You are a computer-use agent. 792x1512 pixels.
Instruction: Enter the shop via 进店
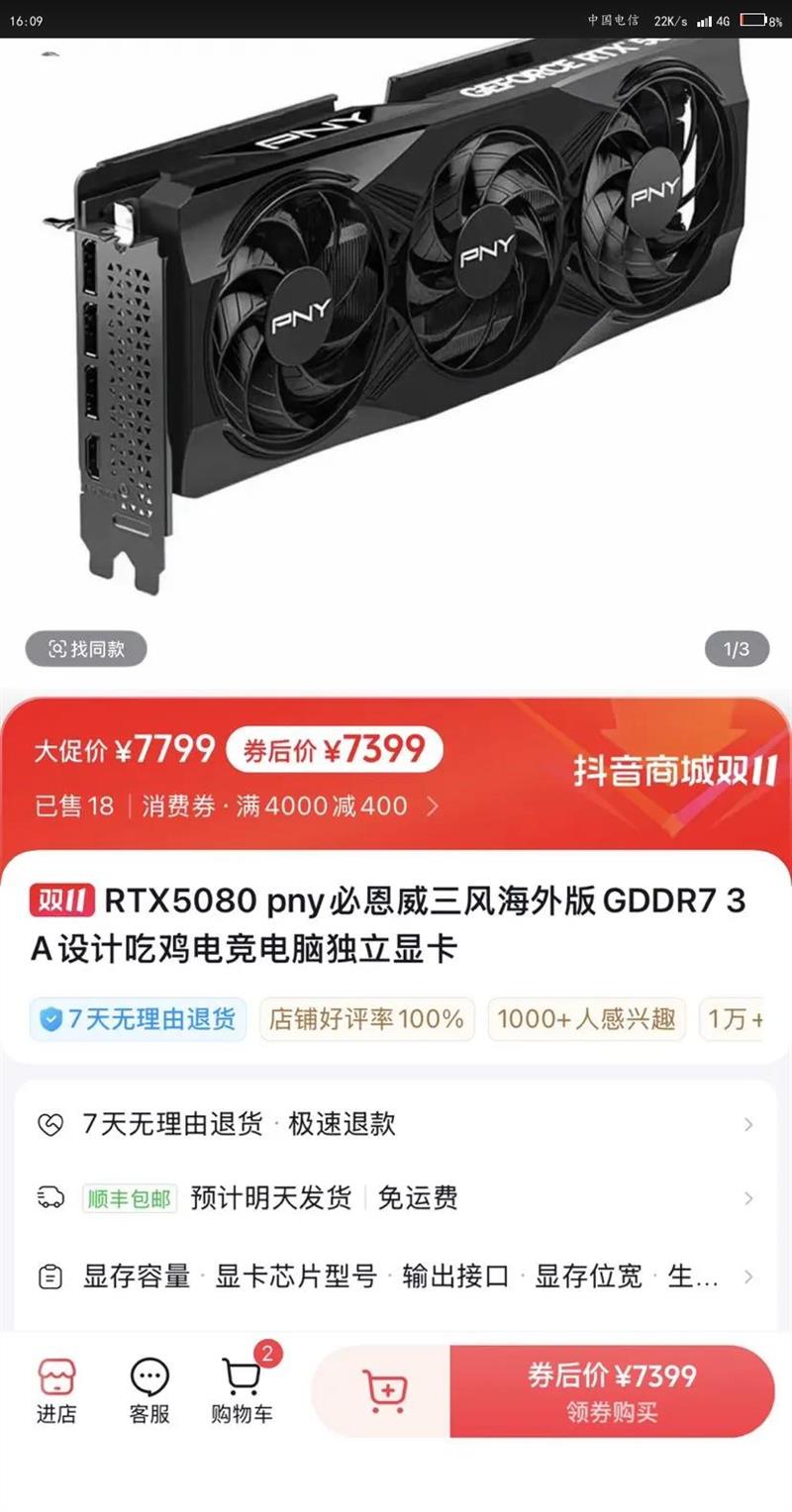(56, 1390)
